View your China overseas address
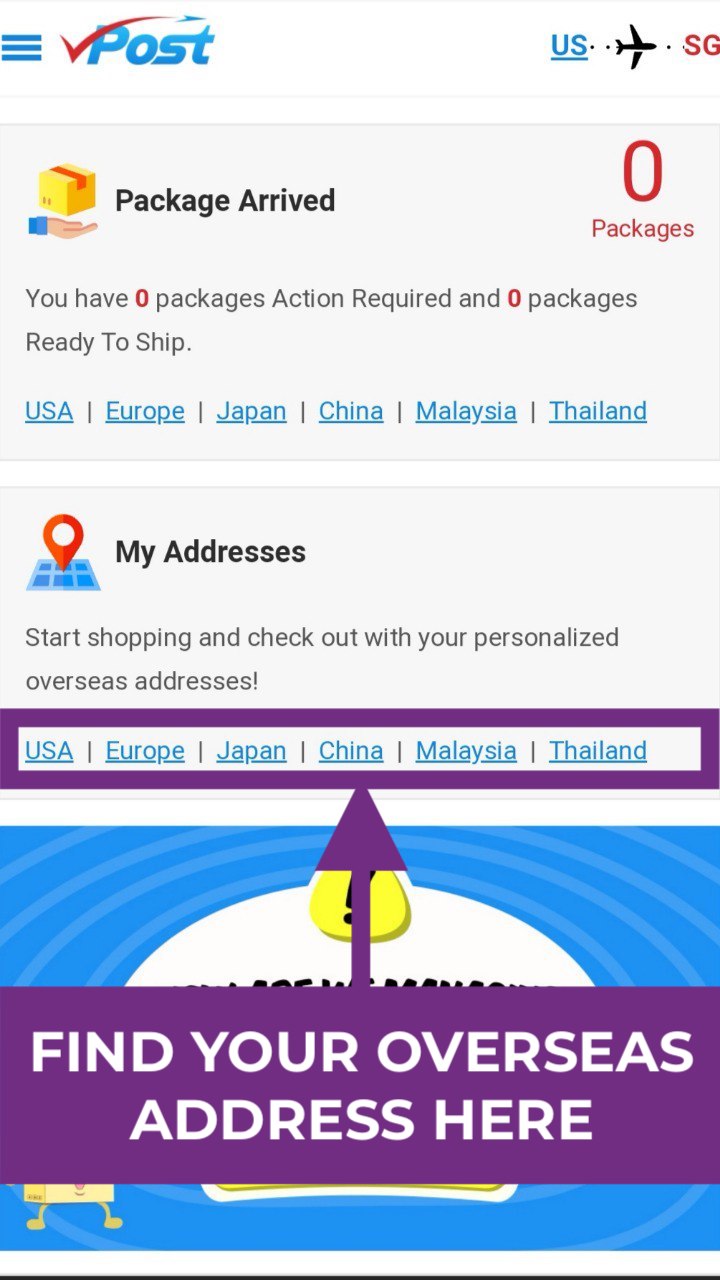The image size is (720, 1280). (350, 750)
